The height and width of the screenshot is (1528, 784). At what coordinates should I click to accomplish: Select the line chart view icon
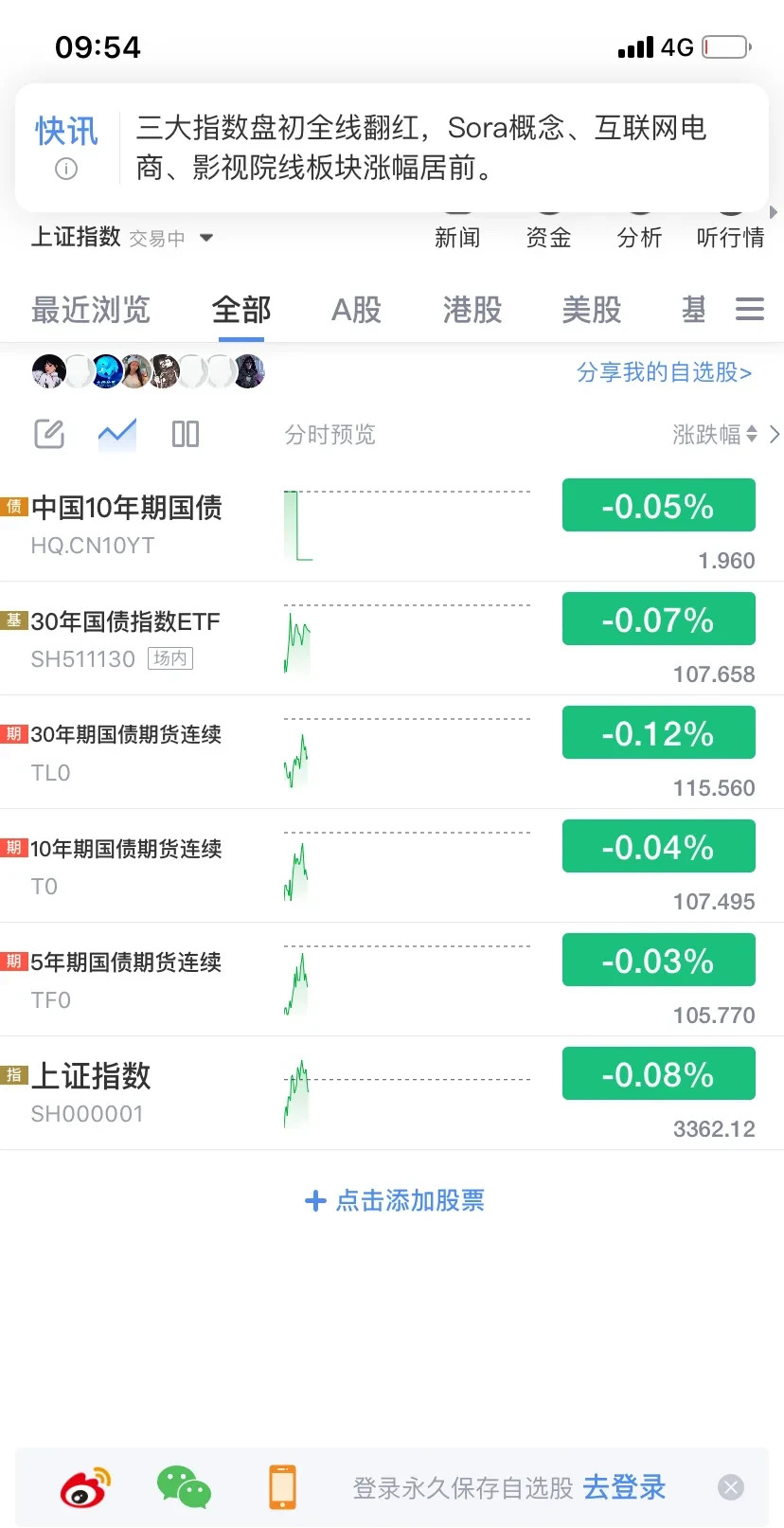[116, 433]
